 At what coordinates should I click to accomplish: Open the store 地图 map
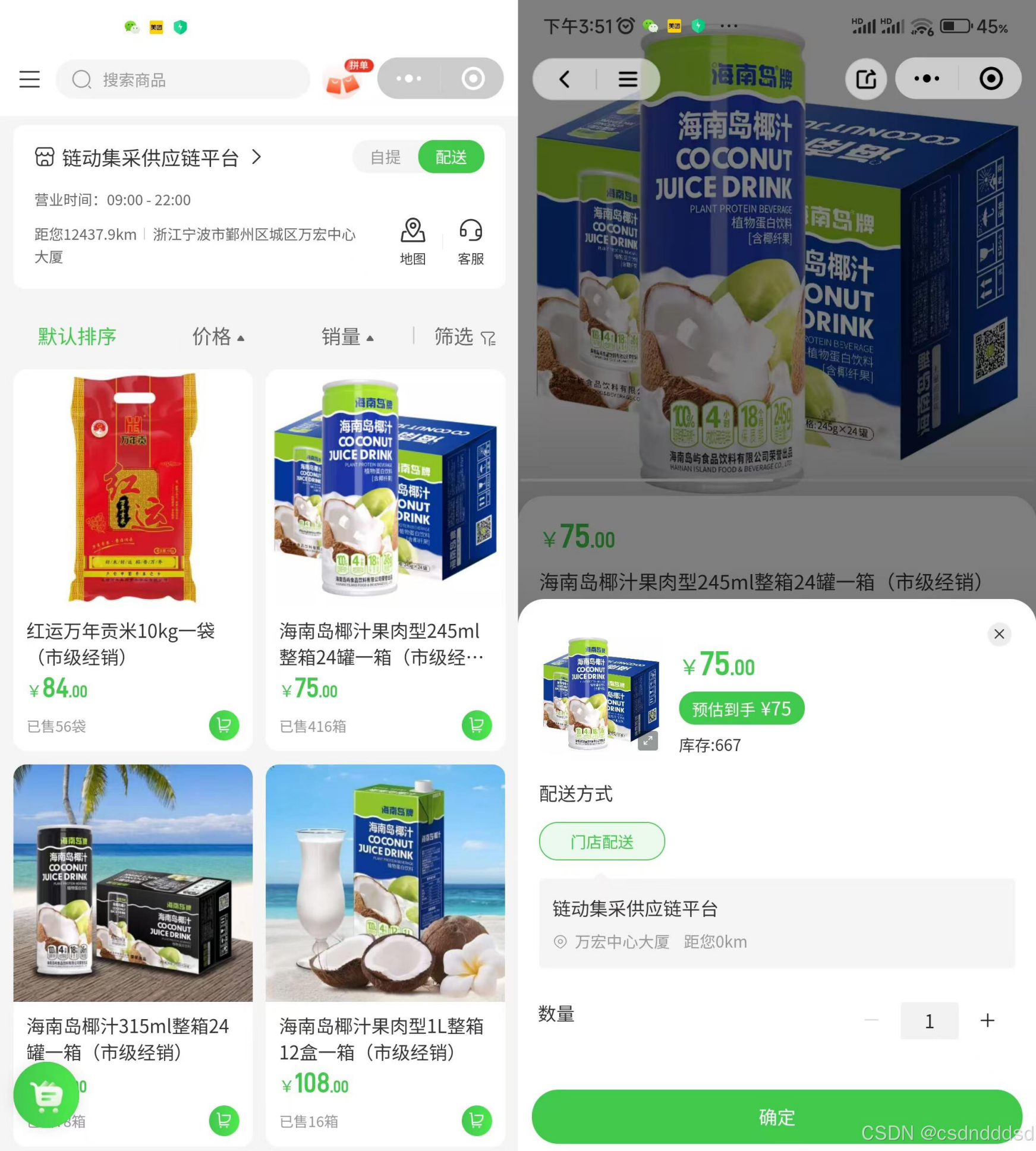(x=412, y=241)
